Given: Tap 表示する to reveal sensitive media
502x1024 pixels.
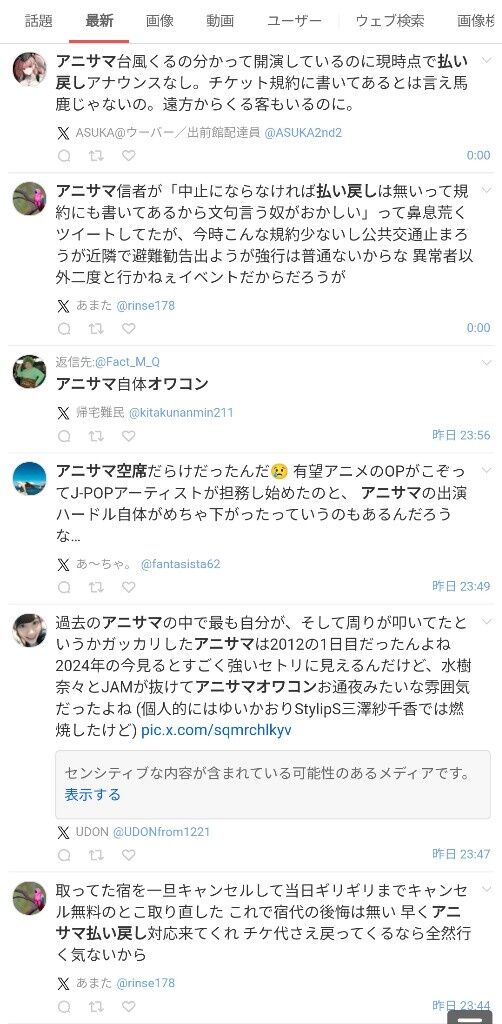Looking at the screenshot, I should (92, 794).
